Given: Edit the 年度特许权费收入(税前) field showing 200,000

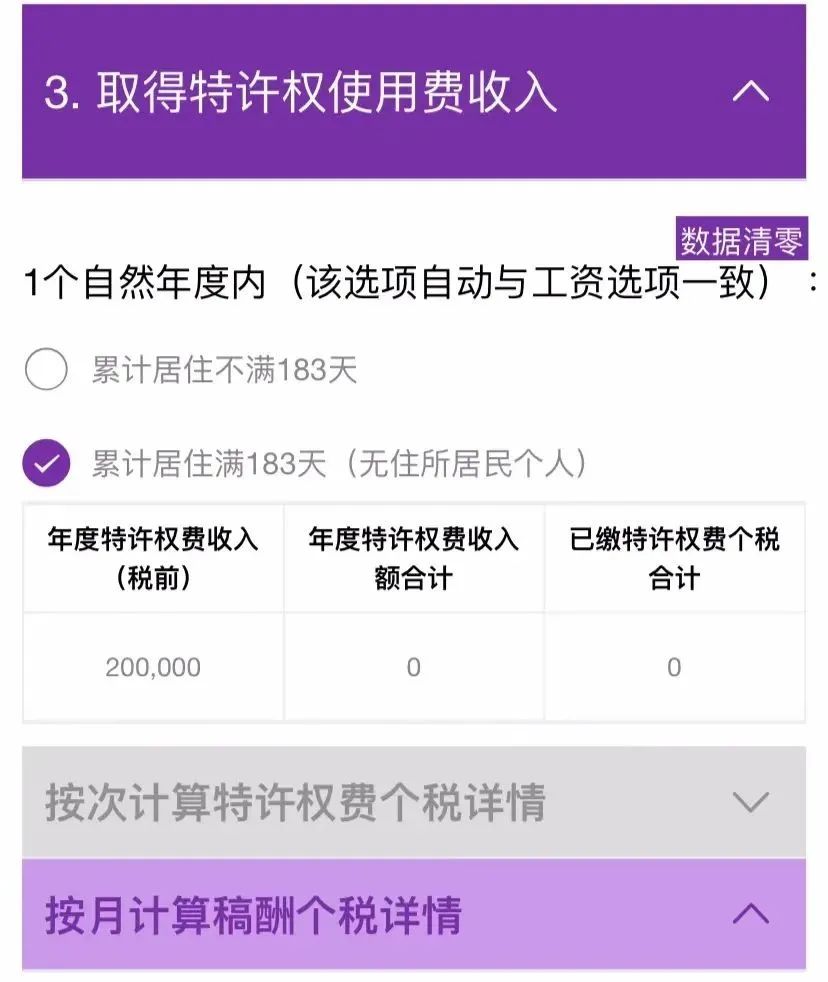Looking at the screenshot, I should point(153,667).
